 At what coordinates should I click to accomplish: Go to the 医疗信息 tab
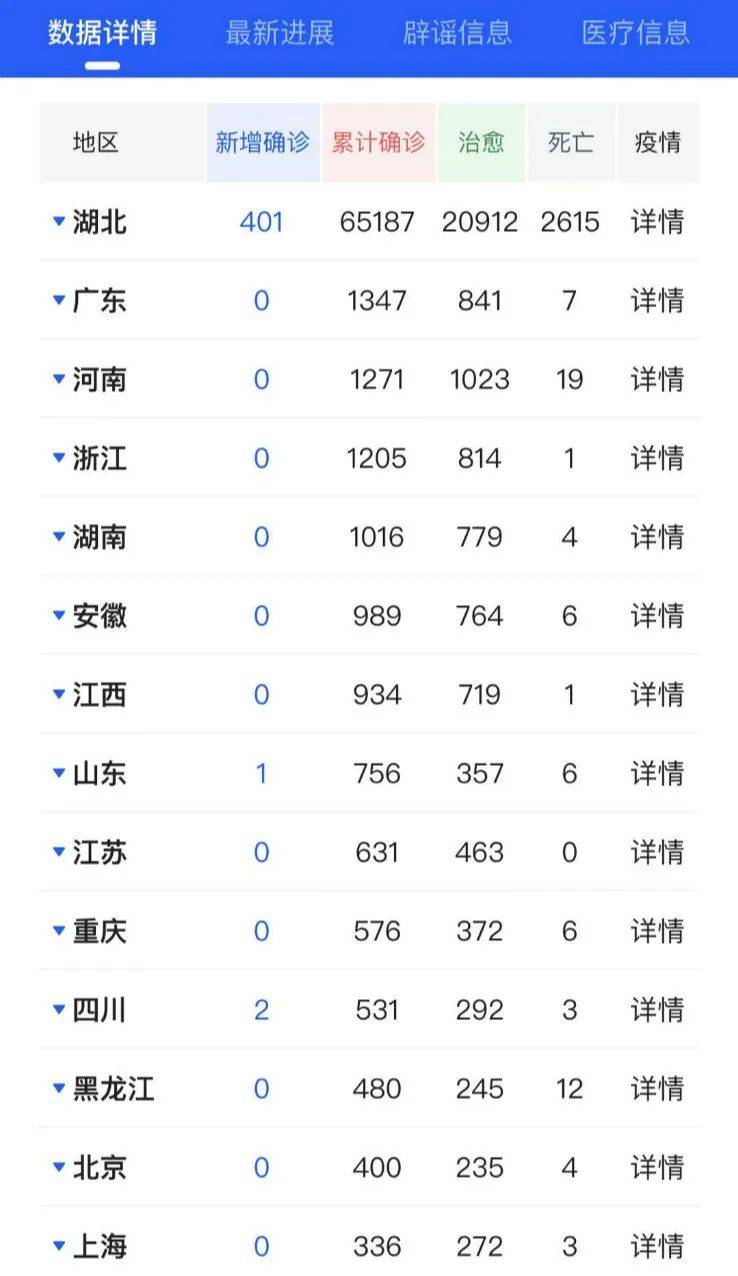pyautogui.click(x=636, y=32)
